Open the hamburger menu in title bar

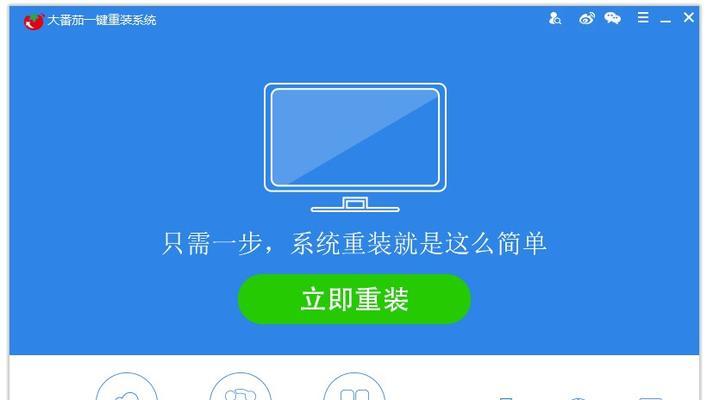(x=643, y=18)
